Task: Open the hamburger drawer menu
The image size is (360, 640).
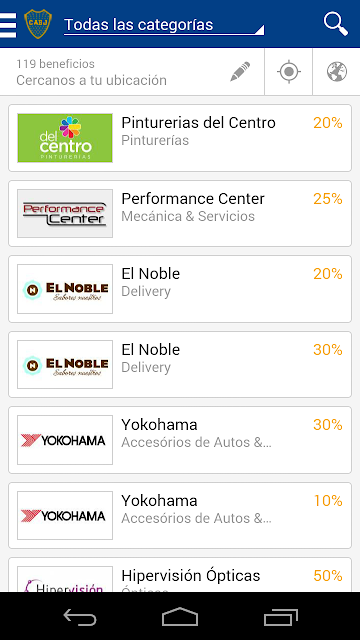Action: point(8,24)
